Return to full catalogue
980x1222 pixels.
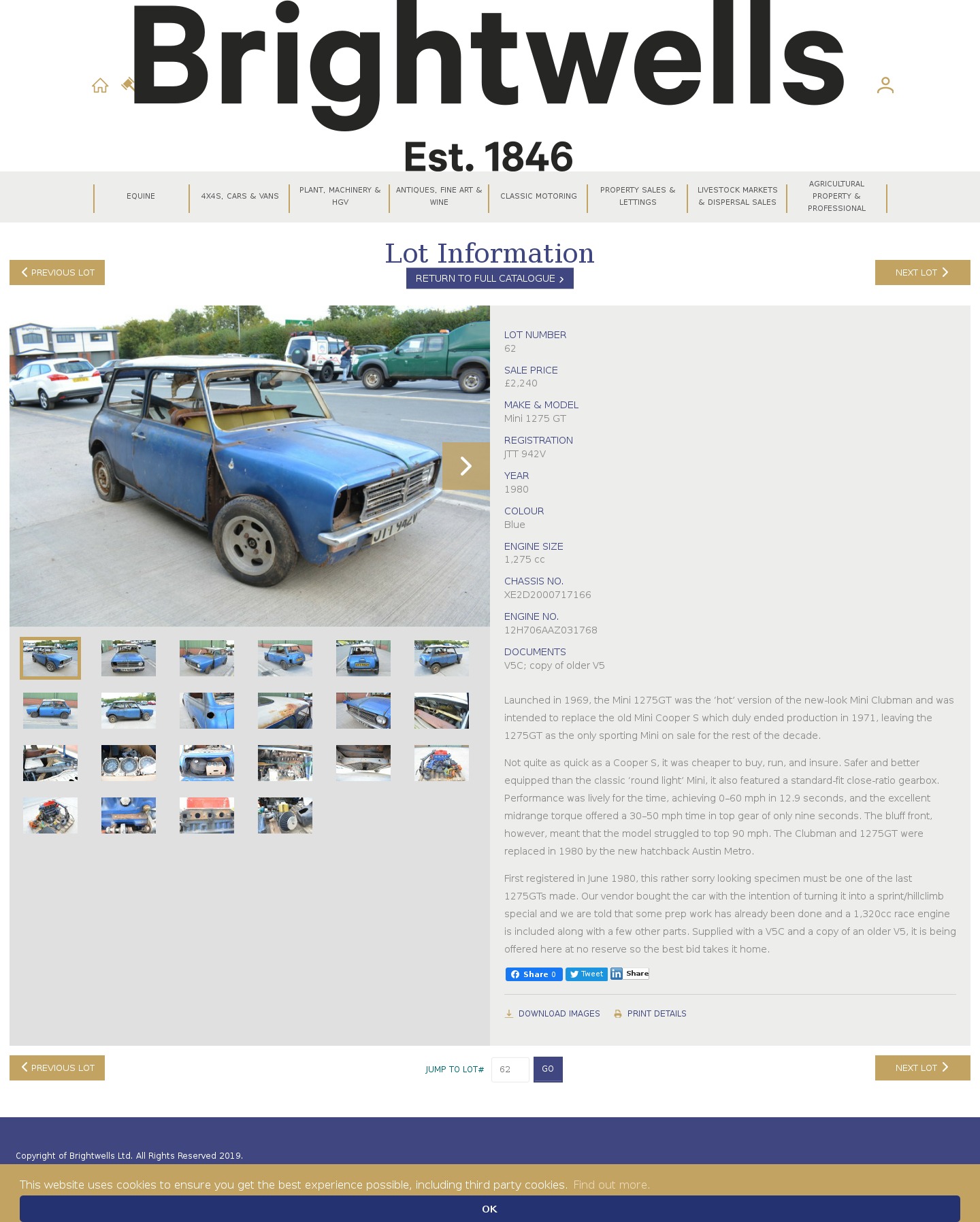(x=489, y=278)
